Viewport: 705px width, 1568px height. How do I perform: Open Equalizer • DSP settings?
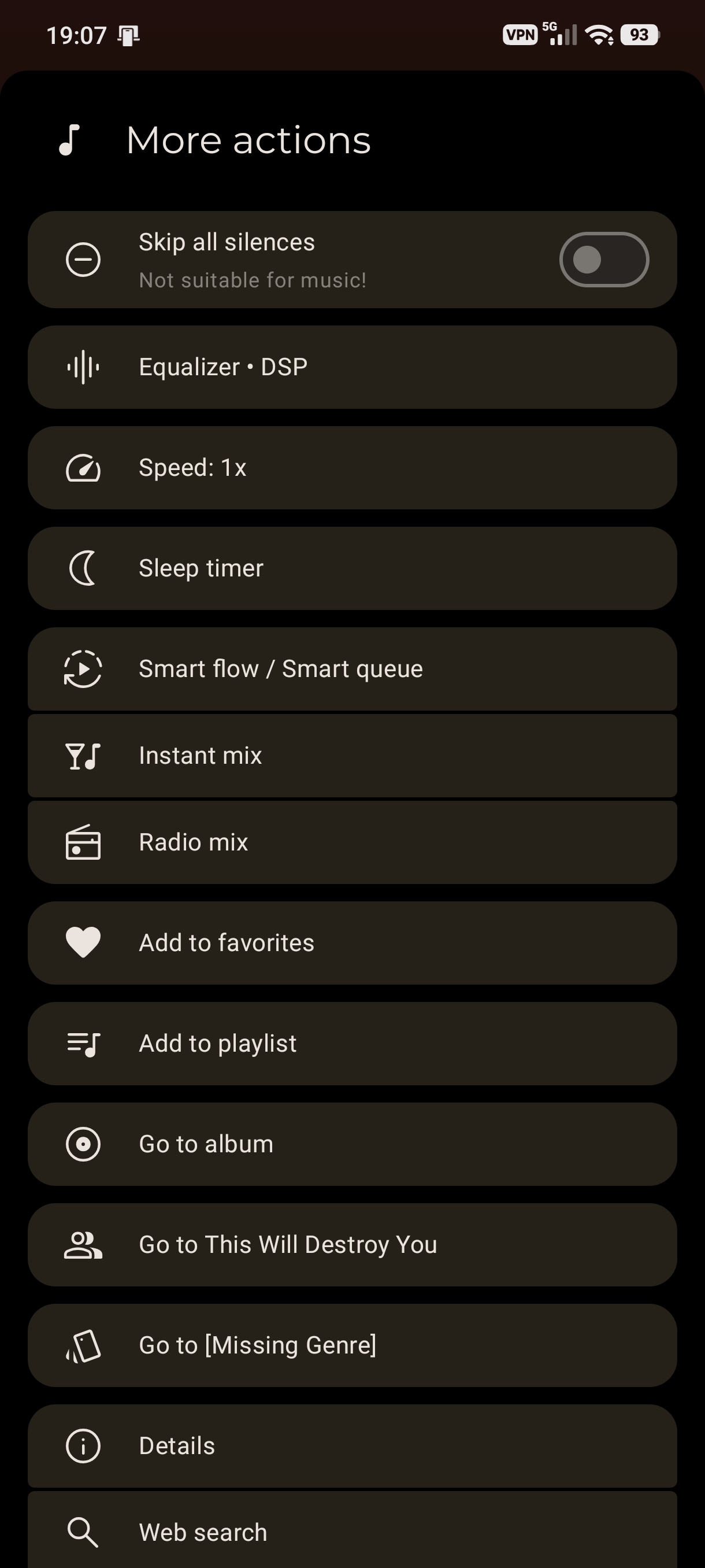click(x=351, y=367)
